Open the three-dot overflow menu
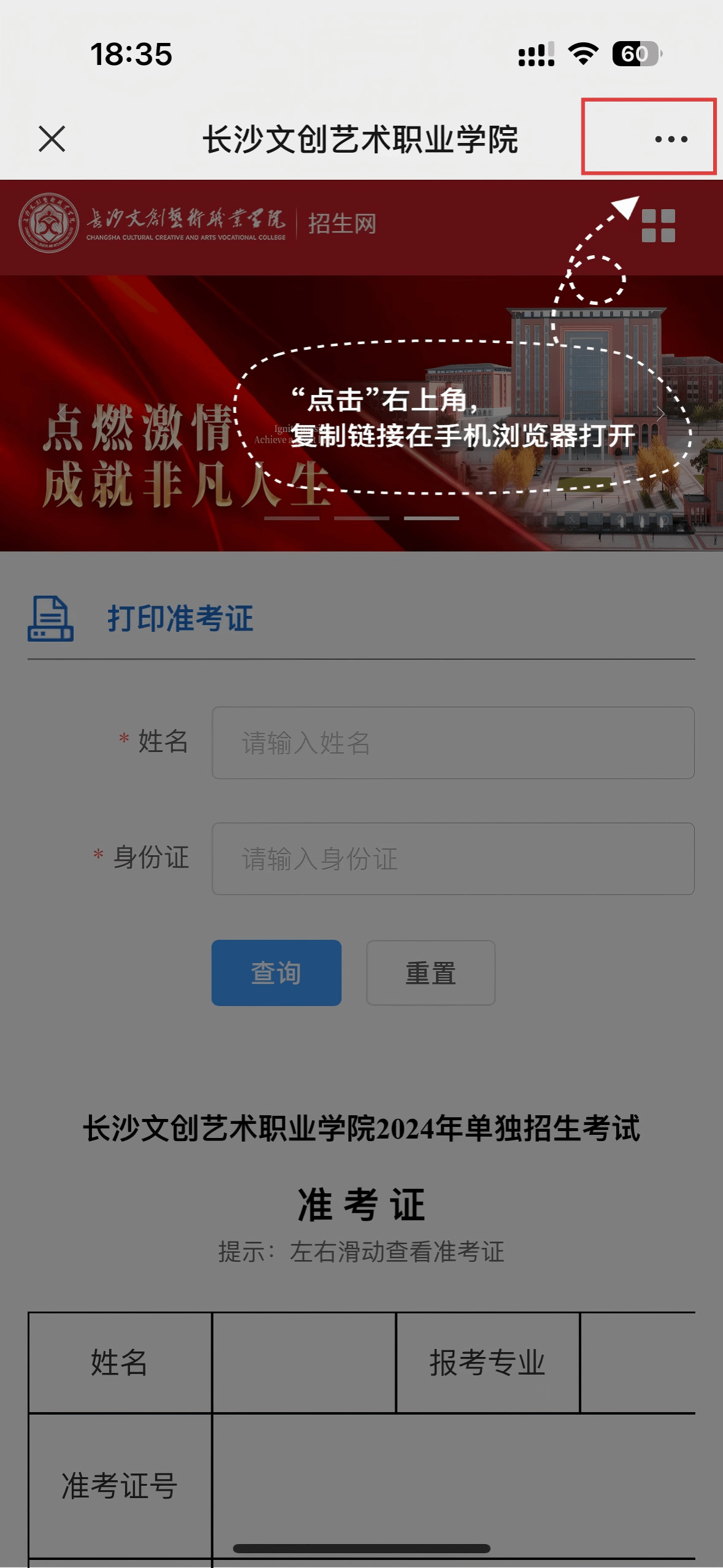Image resolution: width=723 pixels, height=1568 pixels. (671, 139)
